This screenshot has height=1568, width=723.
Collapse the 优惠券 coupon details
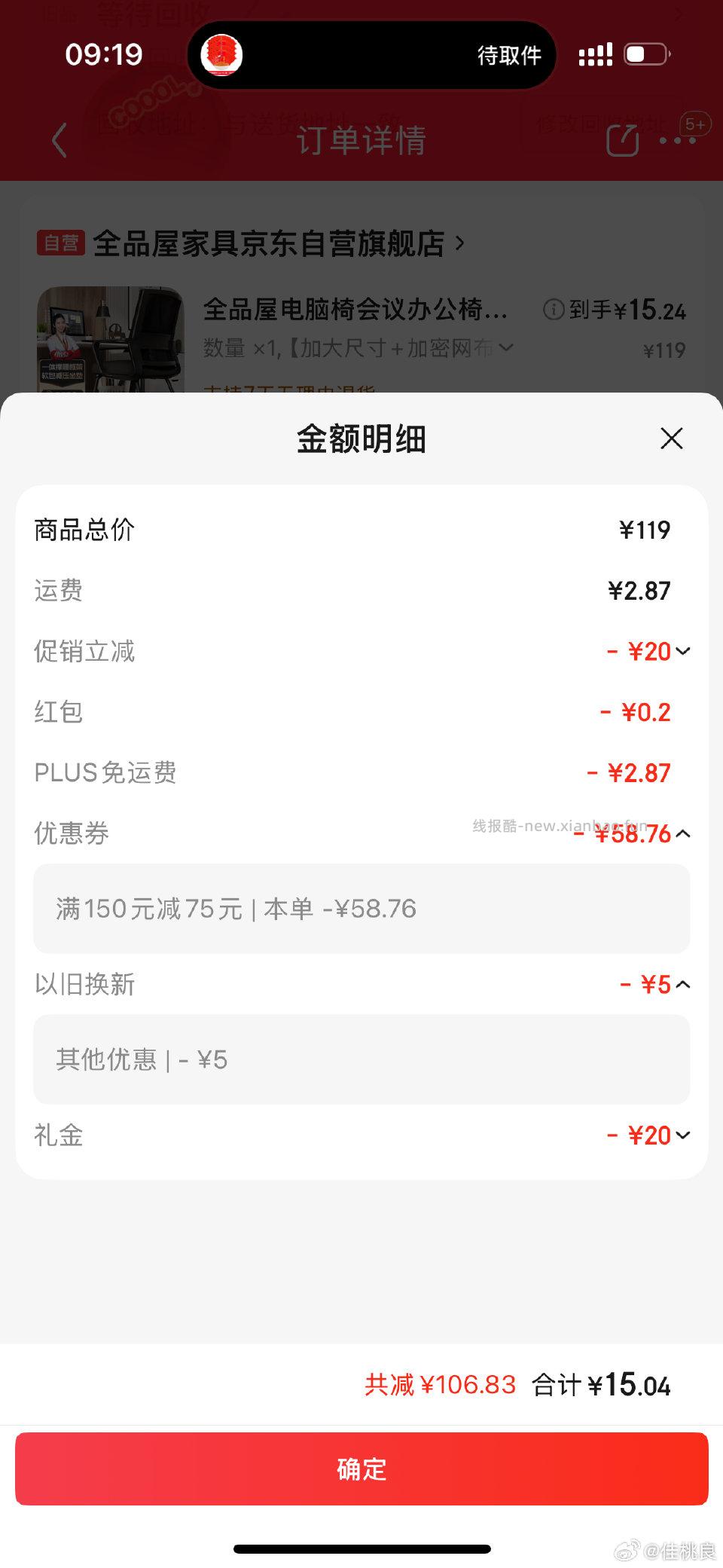pyautogui.click(x=682, y=834)
